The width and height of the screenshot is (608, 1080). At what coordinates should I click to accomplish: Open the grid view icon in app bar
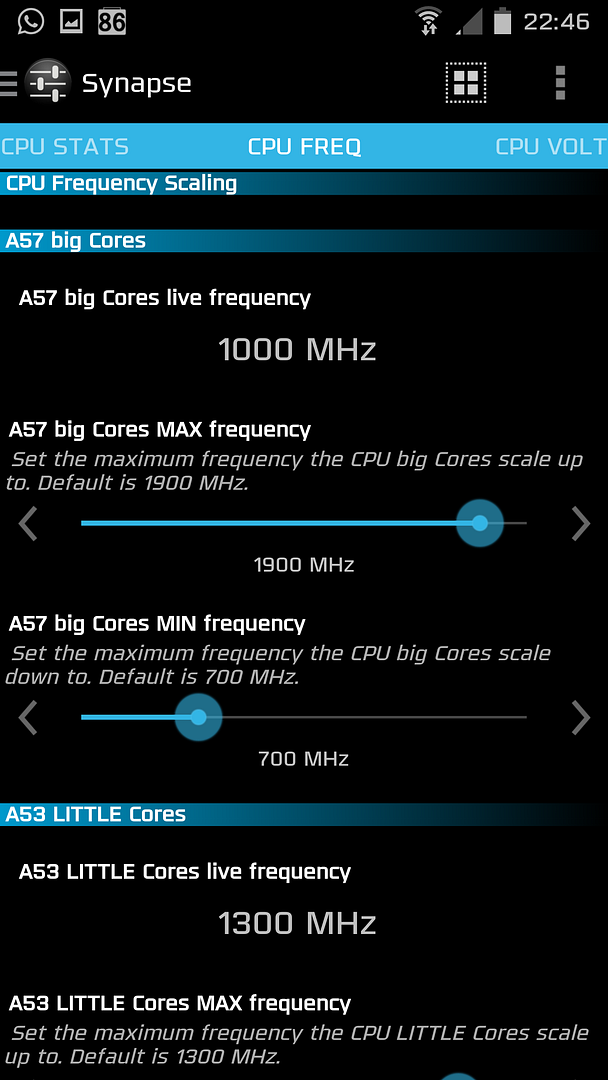(x=465, y=83)
